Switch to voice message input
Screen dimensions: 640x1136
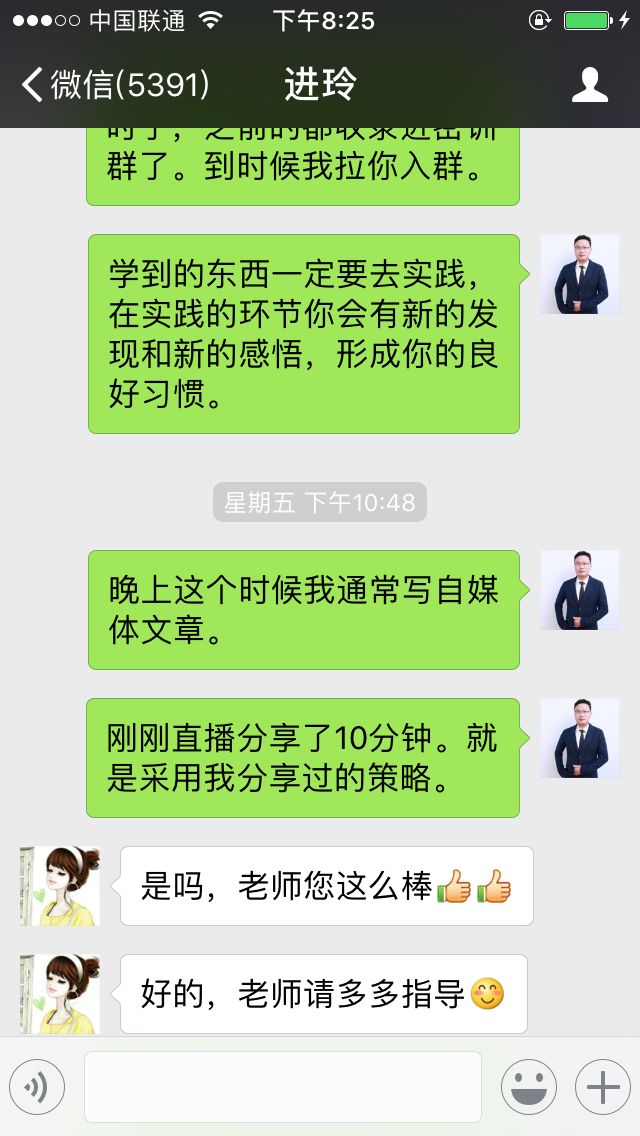tap(37, 1087)
